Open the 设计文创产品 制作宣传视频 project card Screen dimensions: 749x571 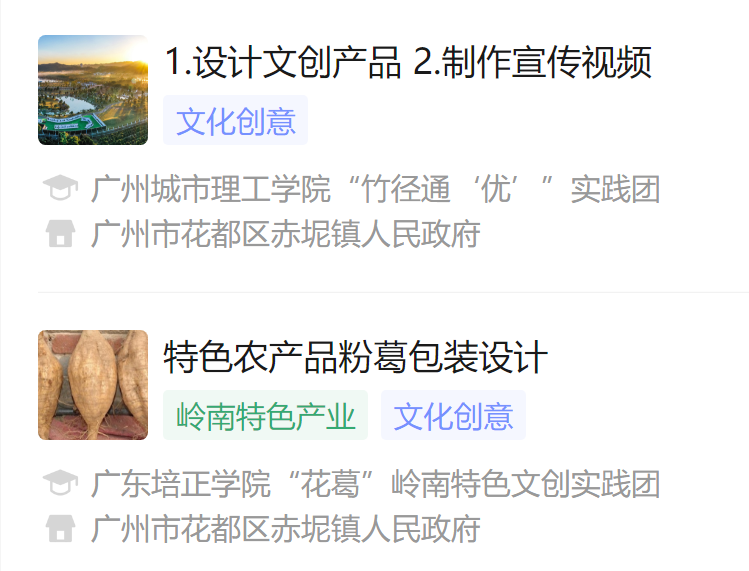click(407, 62)
